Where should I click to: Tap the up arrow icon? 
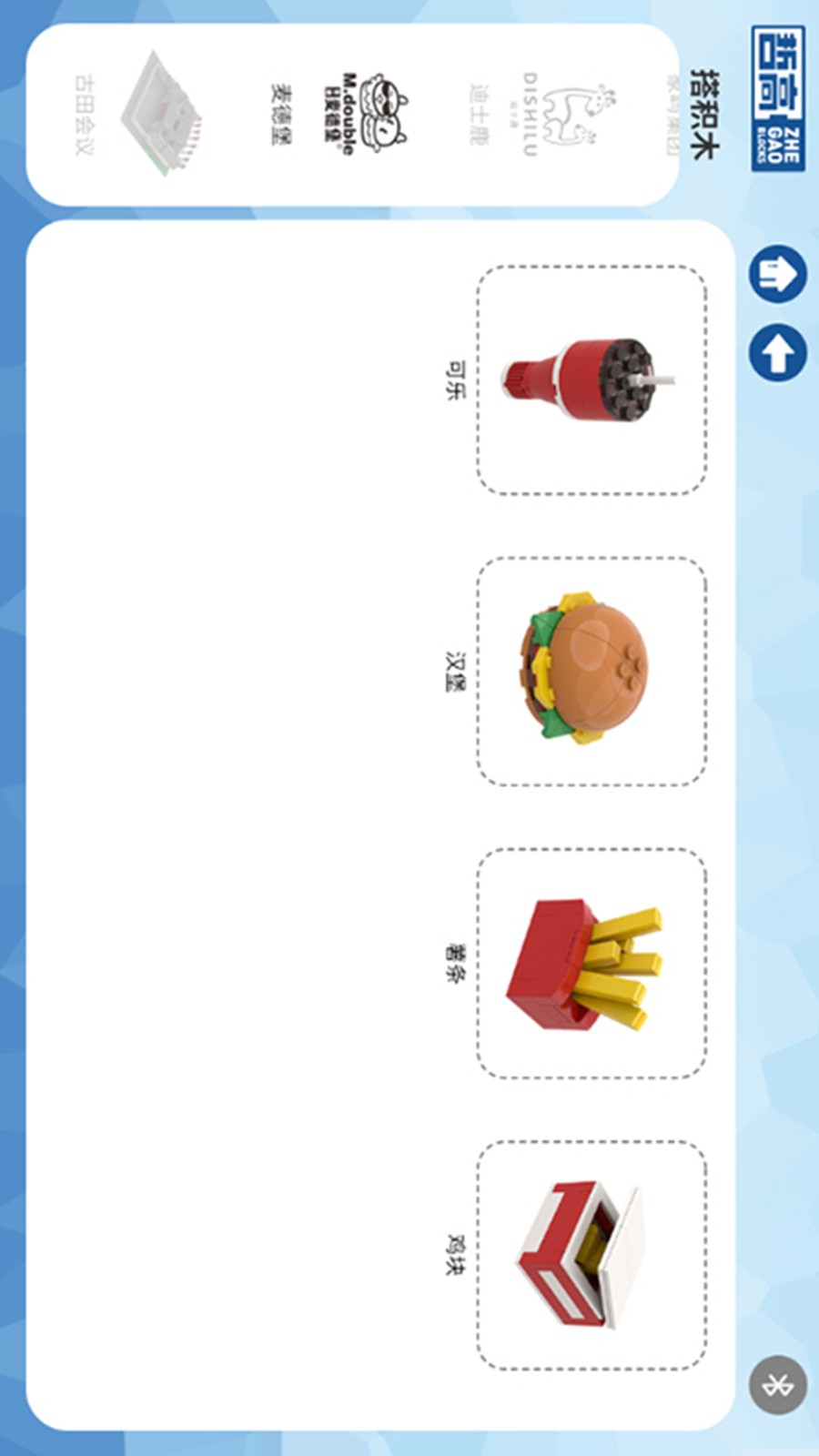(777, 353)
